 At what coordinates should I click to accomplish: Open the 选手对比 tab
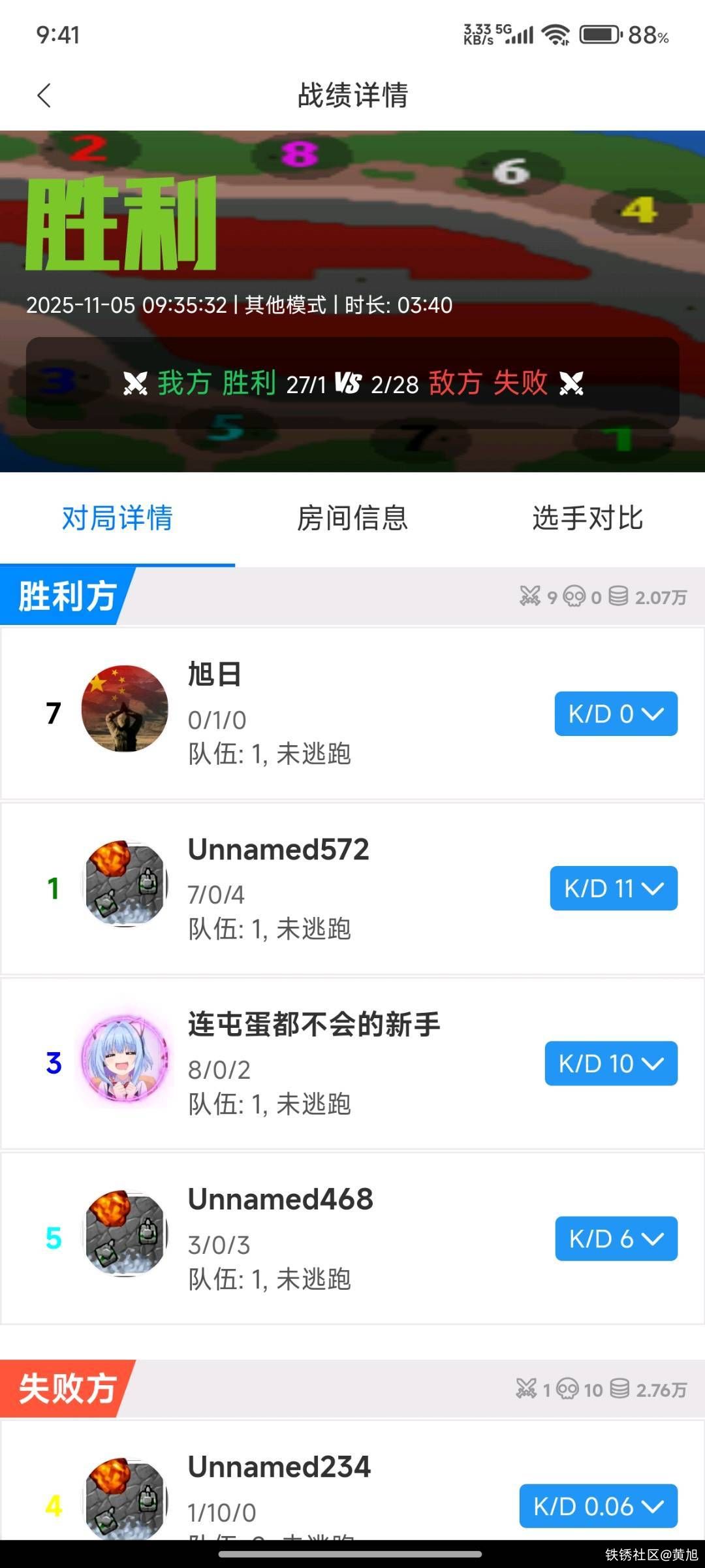click(587, 519)
